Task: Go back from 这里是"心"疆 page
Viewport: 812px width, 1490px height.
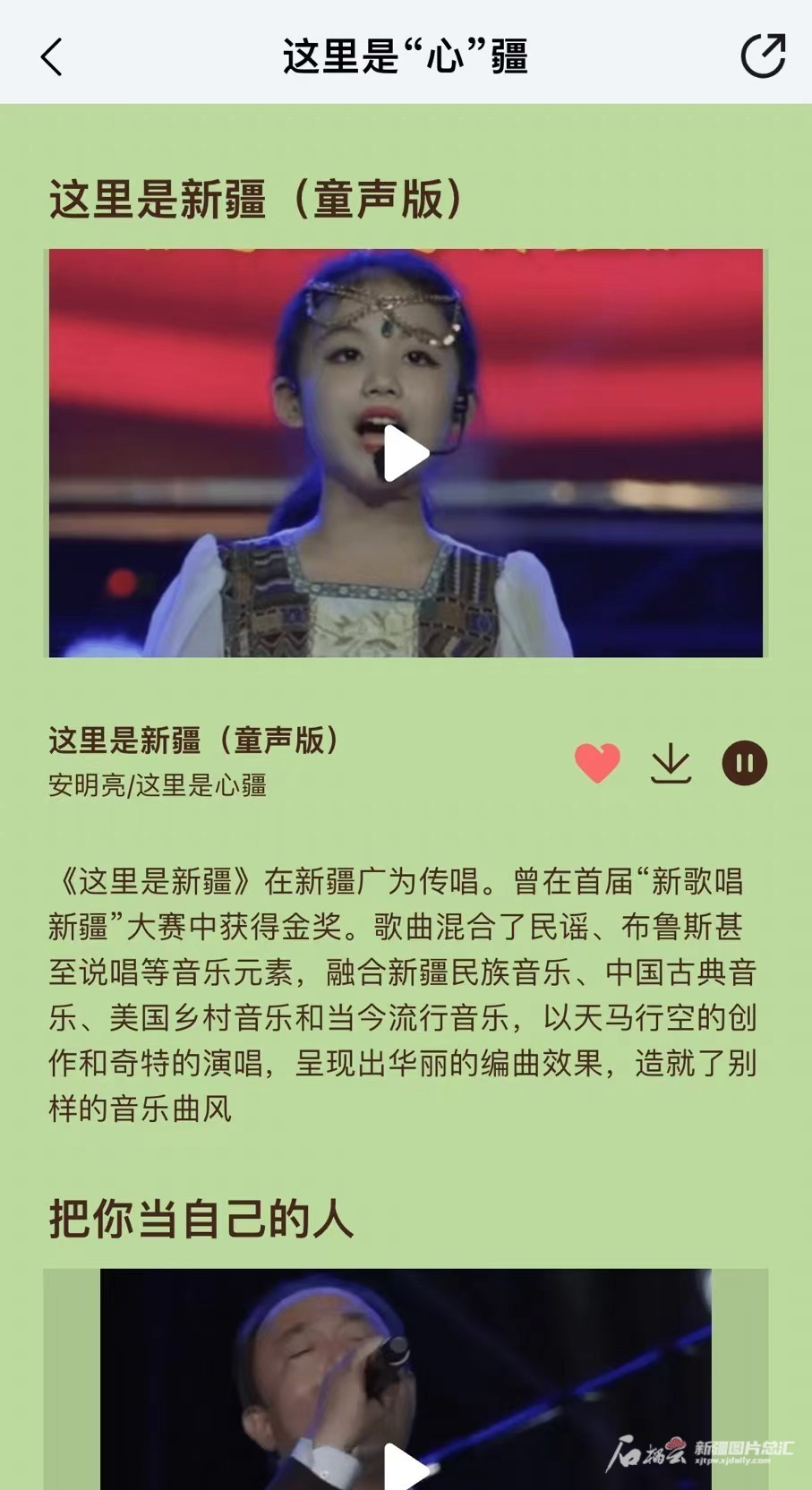Action: pyautogui.click(x=52, y=57)
